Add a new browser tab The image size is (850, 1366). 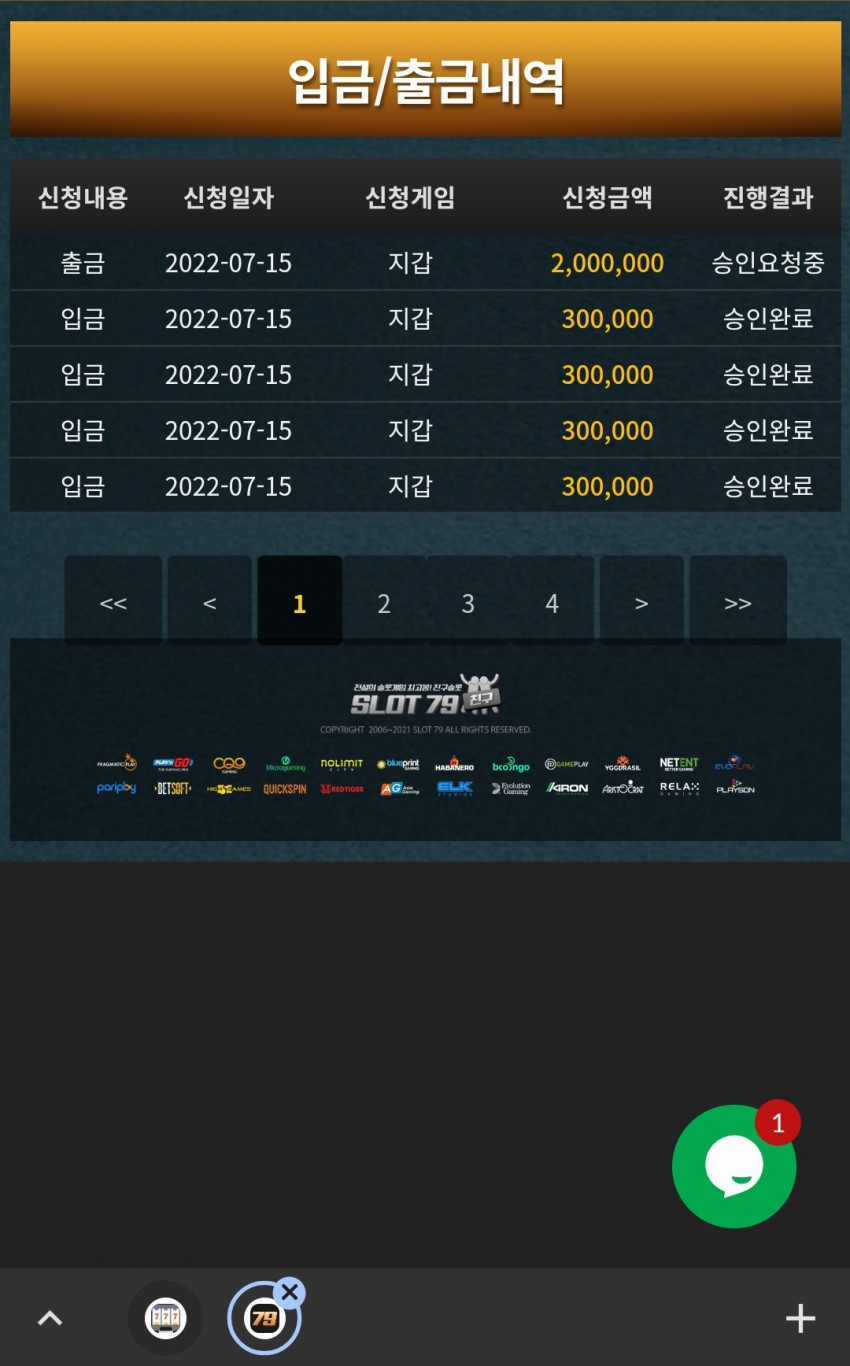800,1319
